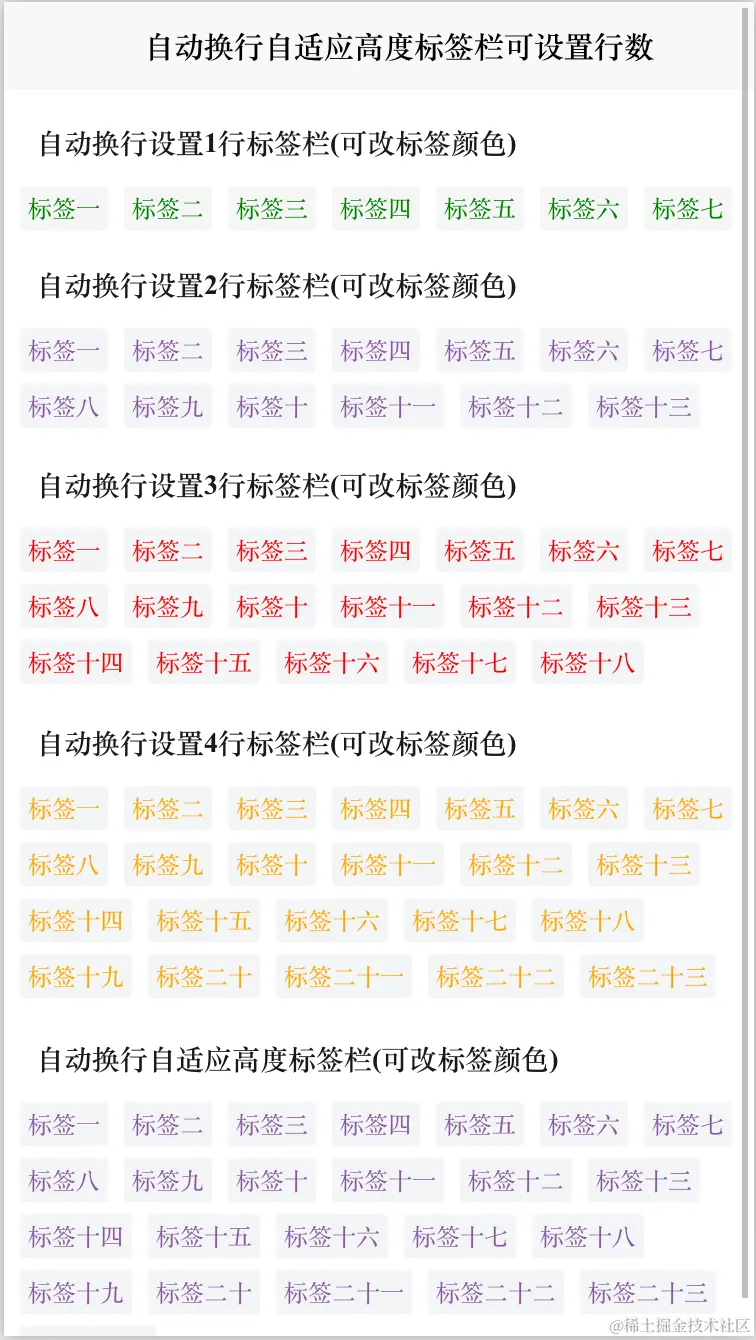Choose orange 标签十四 tag
The image size is (756, 1340).
point(76,921)
